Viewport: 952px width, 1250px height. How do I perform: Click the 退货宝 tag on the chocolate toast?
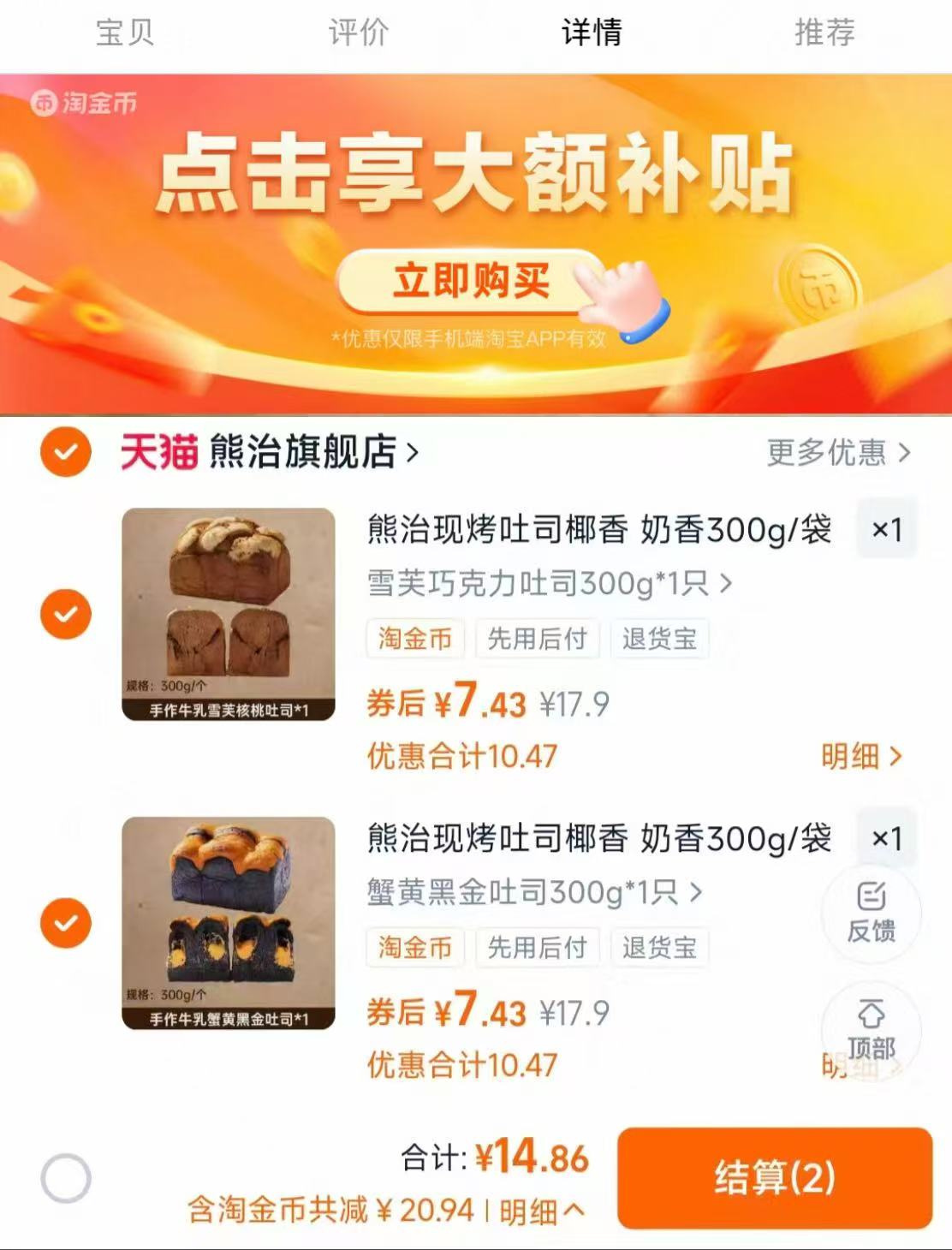coord(658,639)
